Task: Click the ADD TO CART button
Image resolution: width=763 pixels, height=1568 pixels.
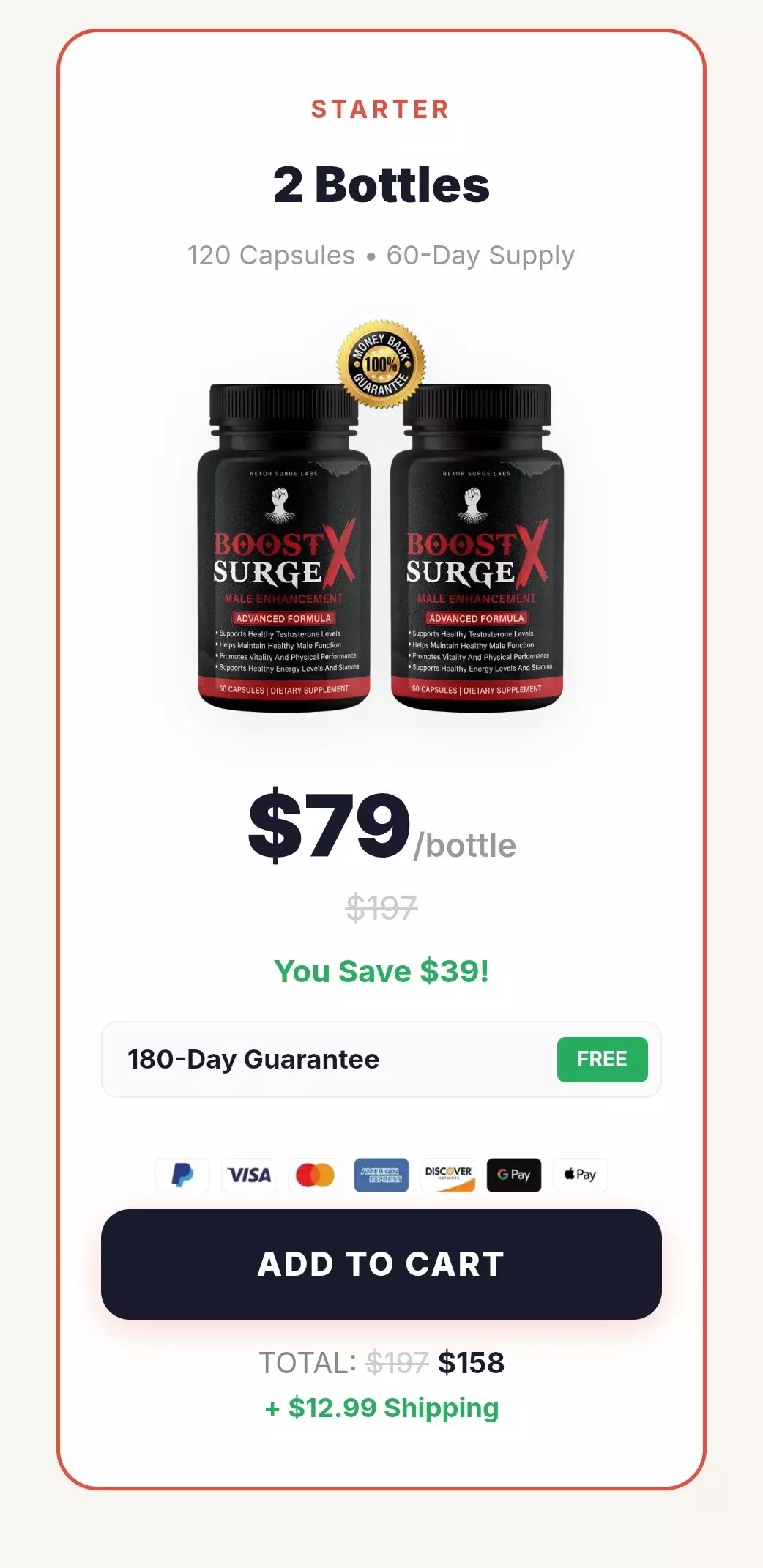Action: click(x=381, y=1263)
